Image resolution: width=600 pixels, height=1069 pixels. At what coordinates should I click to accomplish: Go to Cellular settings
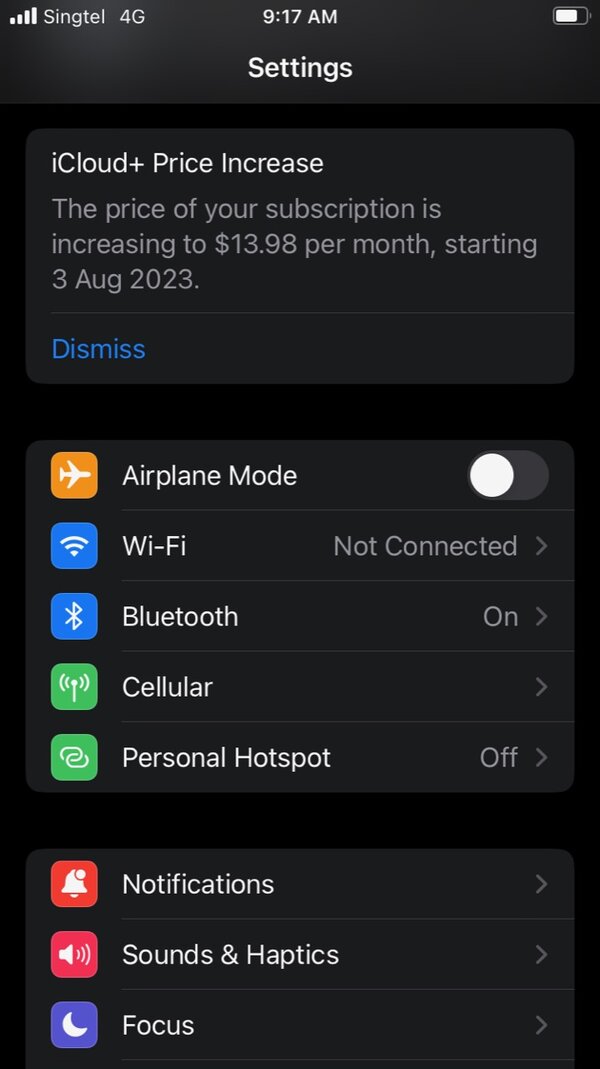[300, 687]
